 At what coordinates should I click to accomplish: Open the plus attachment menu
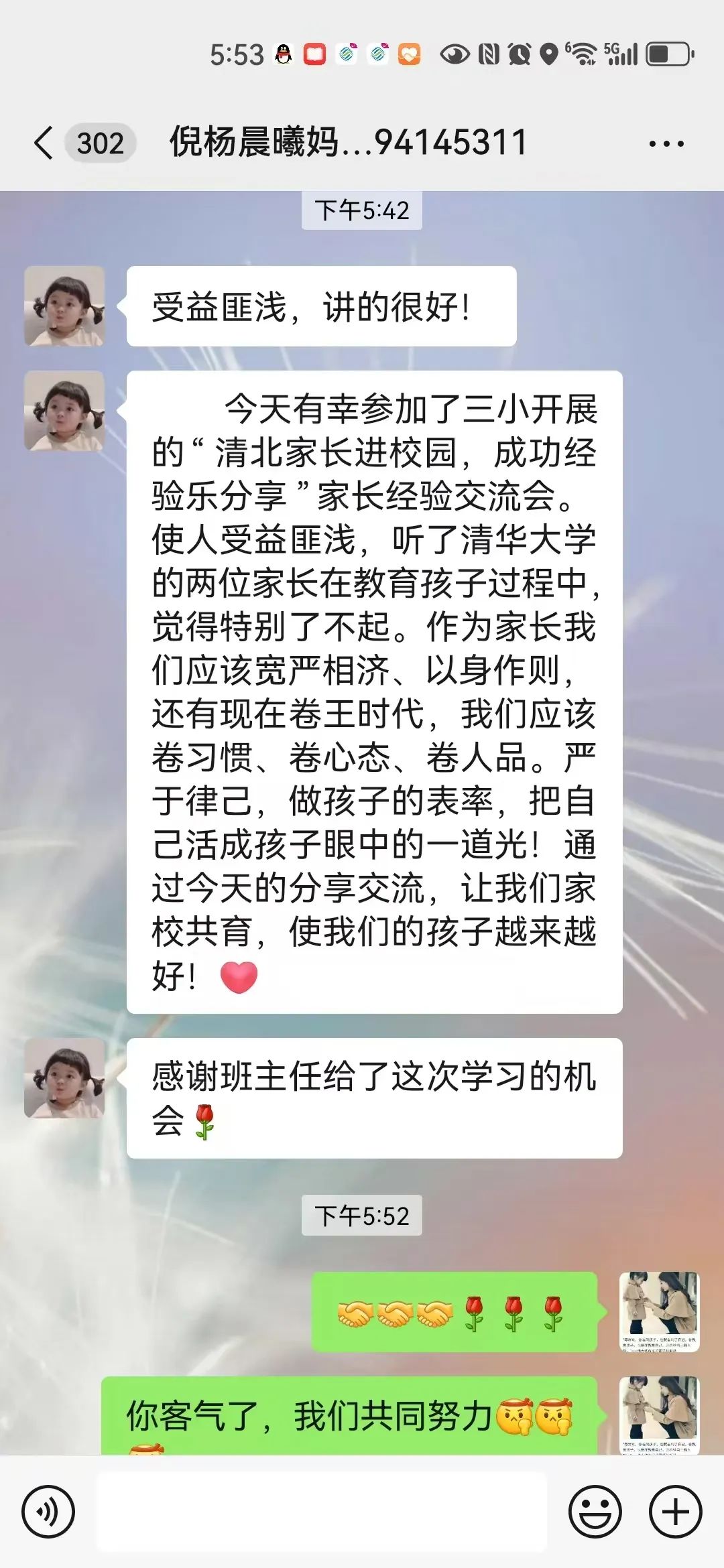click(x=675, y=1512)
